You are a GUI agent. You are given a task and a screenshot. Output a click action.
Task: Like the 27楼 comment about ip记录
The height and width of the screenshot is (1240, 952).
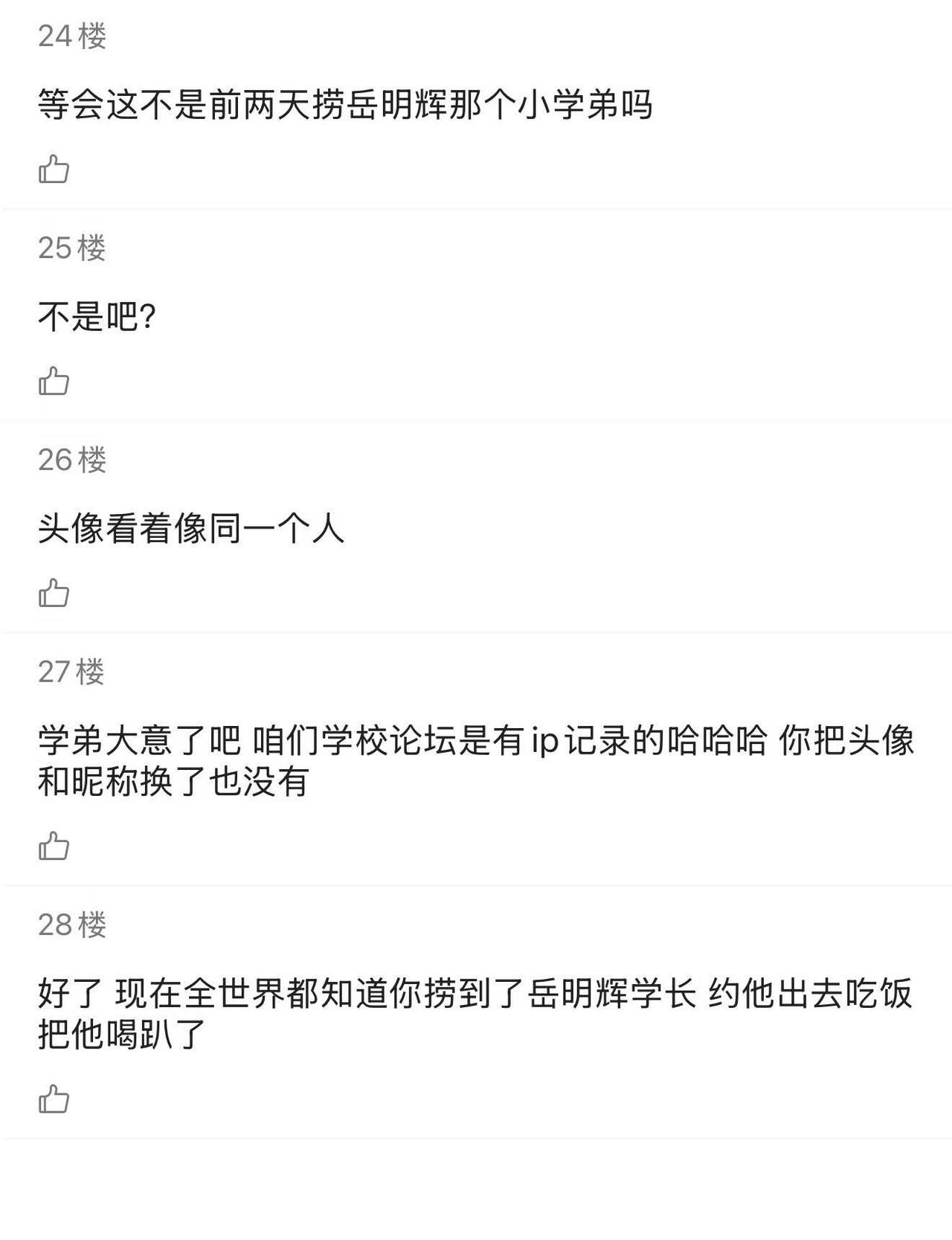[54, 846]
